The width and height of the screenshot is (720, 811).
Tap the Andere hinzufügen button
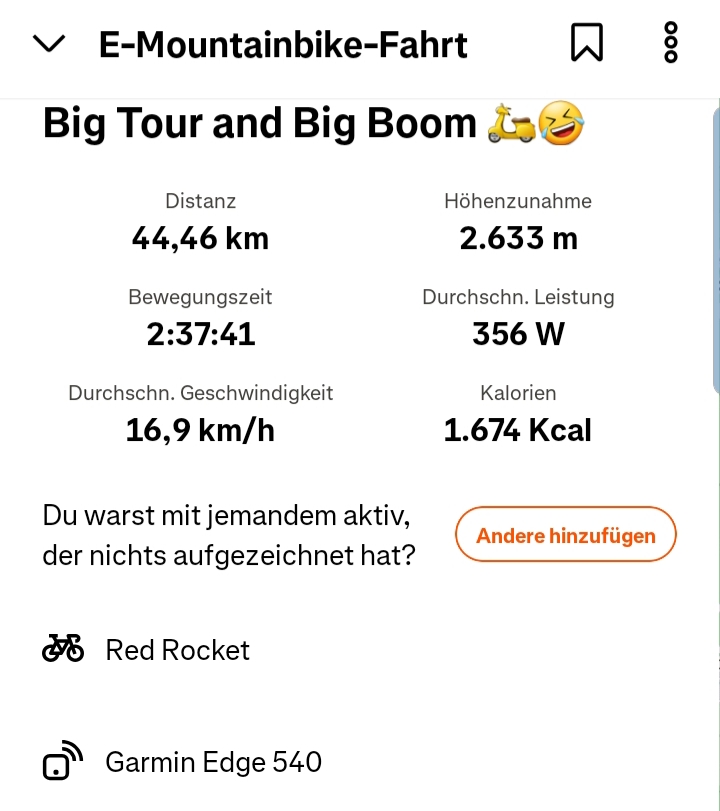[565, 535]
